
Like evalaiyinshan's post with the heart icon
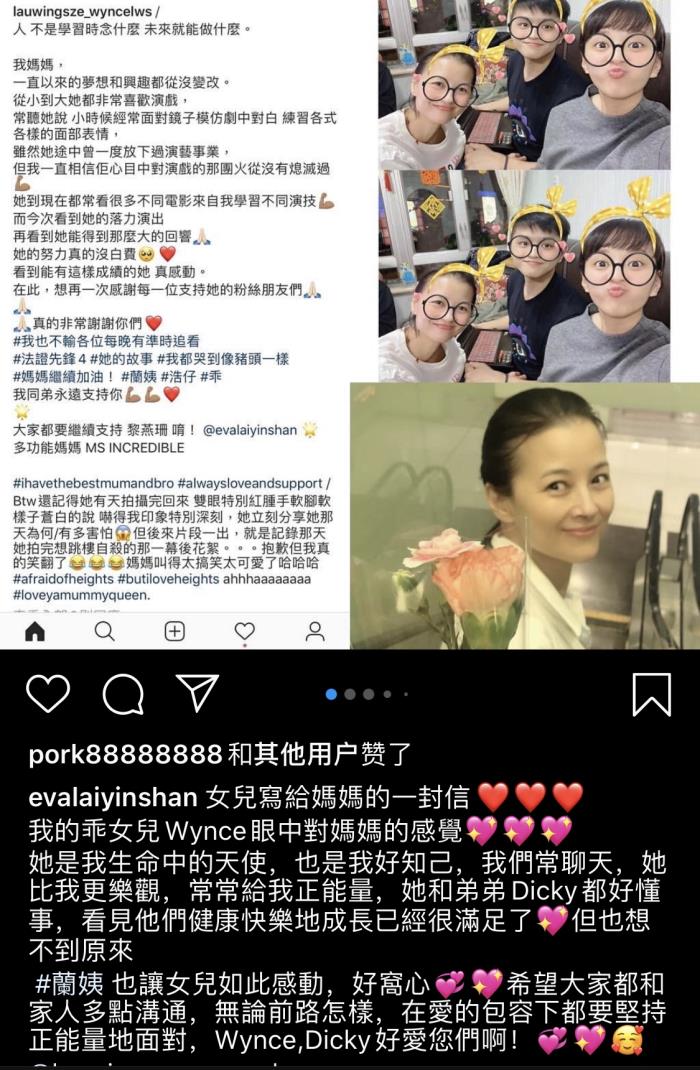pyautogui.click(x=47, y=693)
